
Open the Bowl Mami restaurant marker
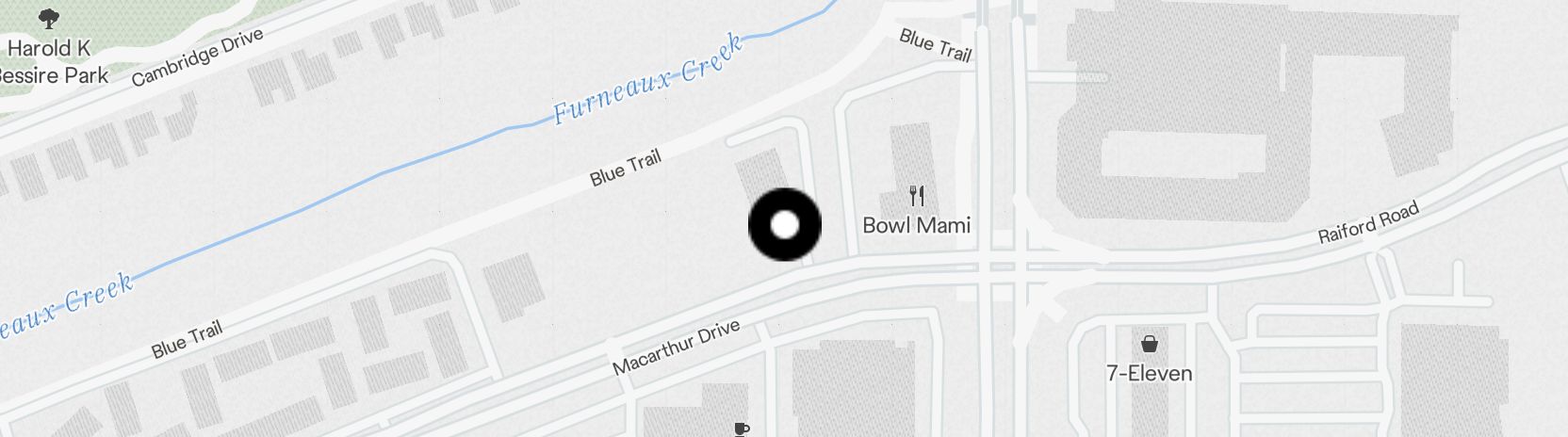917,196
